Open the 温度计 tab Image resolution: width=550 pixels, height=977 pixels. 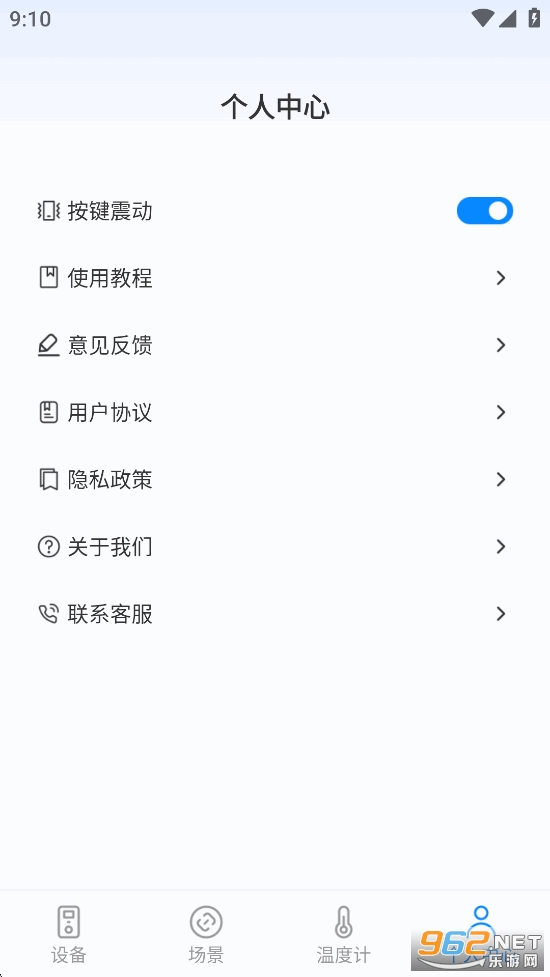(344, 933)
